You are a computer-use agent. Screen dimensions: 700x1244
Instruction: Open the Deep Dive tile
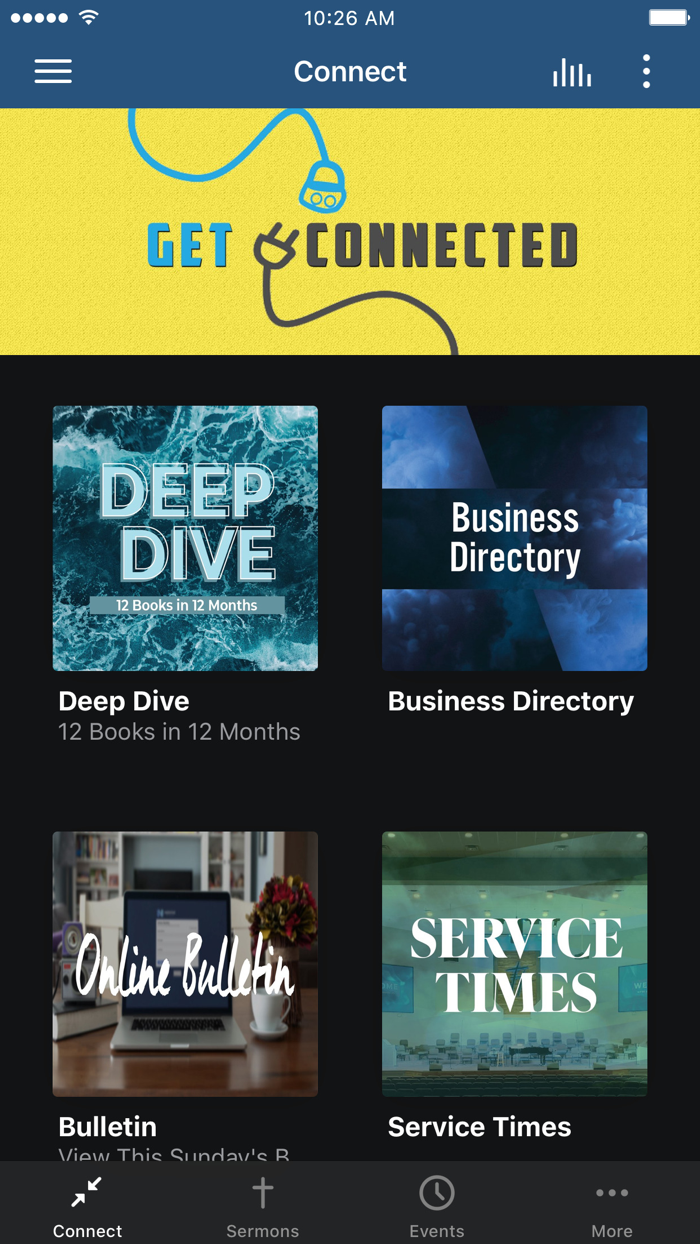click(x=185, y=538)
